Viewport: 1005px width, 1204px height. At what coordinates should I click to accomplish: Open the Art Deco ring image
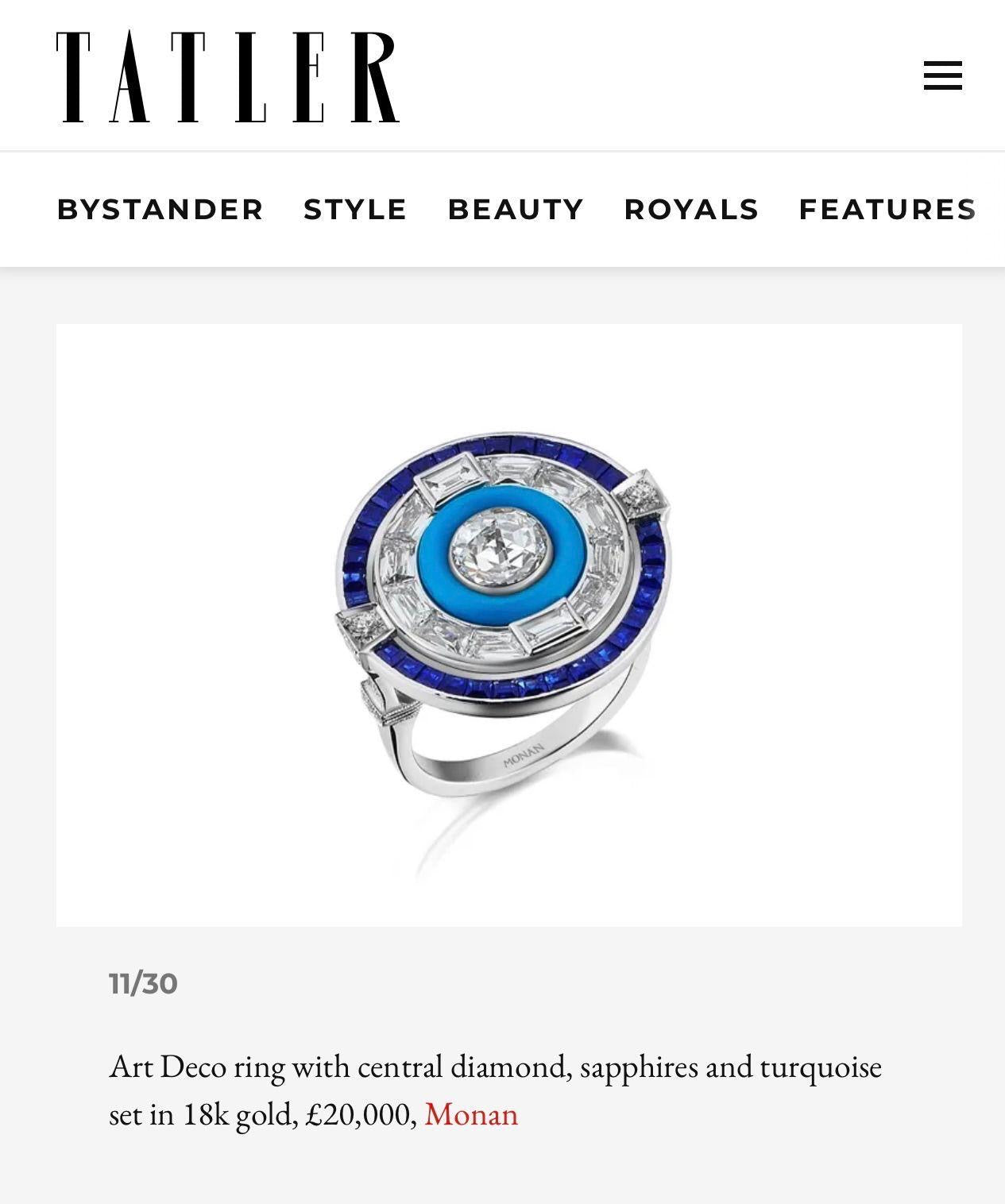click(x=508, y=624)
